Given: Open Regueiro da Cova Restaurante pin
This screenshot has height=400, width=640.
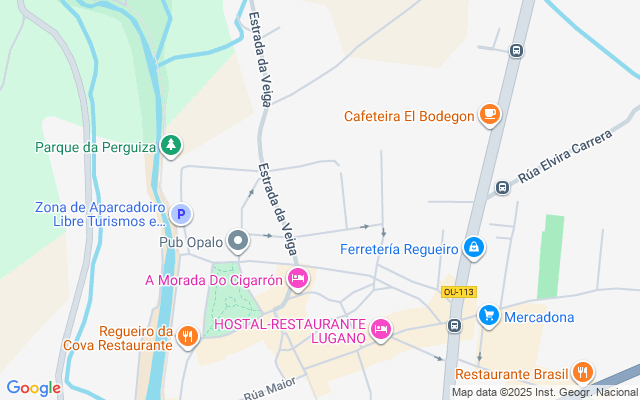Looking at the screenshot, I should (188, 337).
